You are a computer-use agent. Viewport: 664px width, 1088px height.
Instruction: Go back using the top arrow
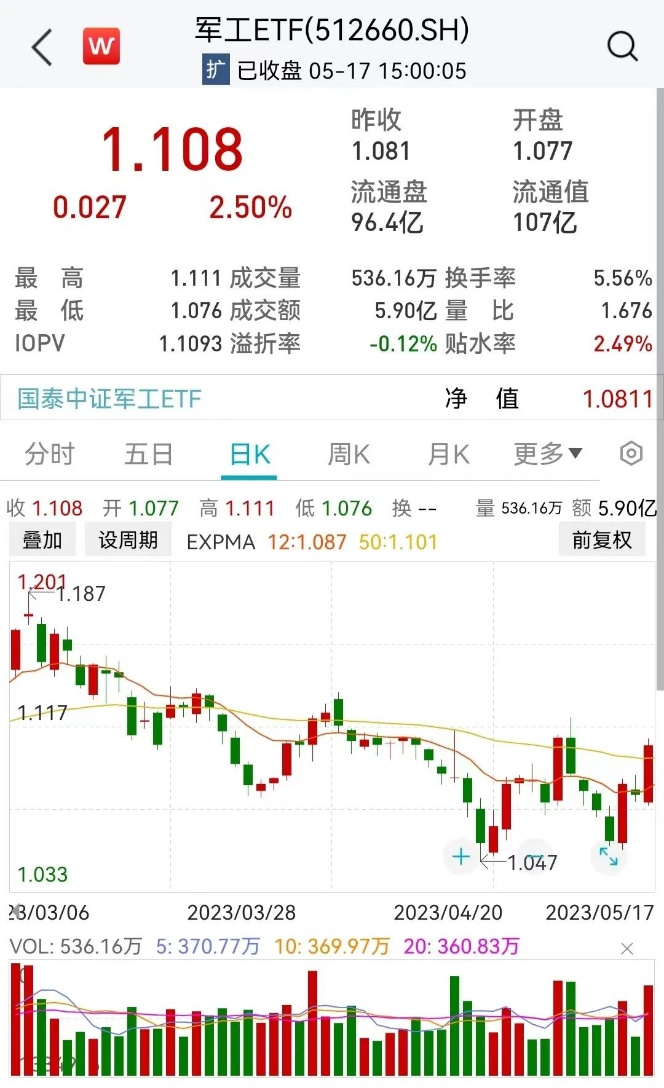click(x=42, y=47)
